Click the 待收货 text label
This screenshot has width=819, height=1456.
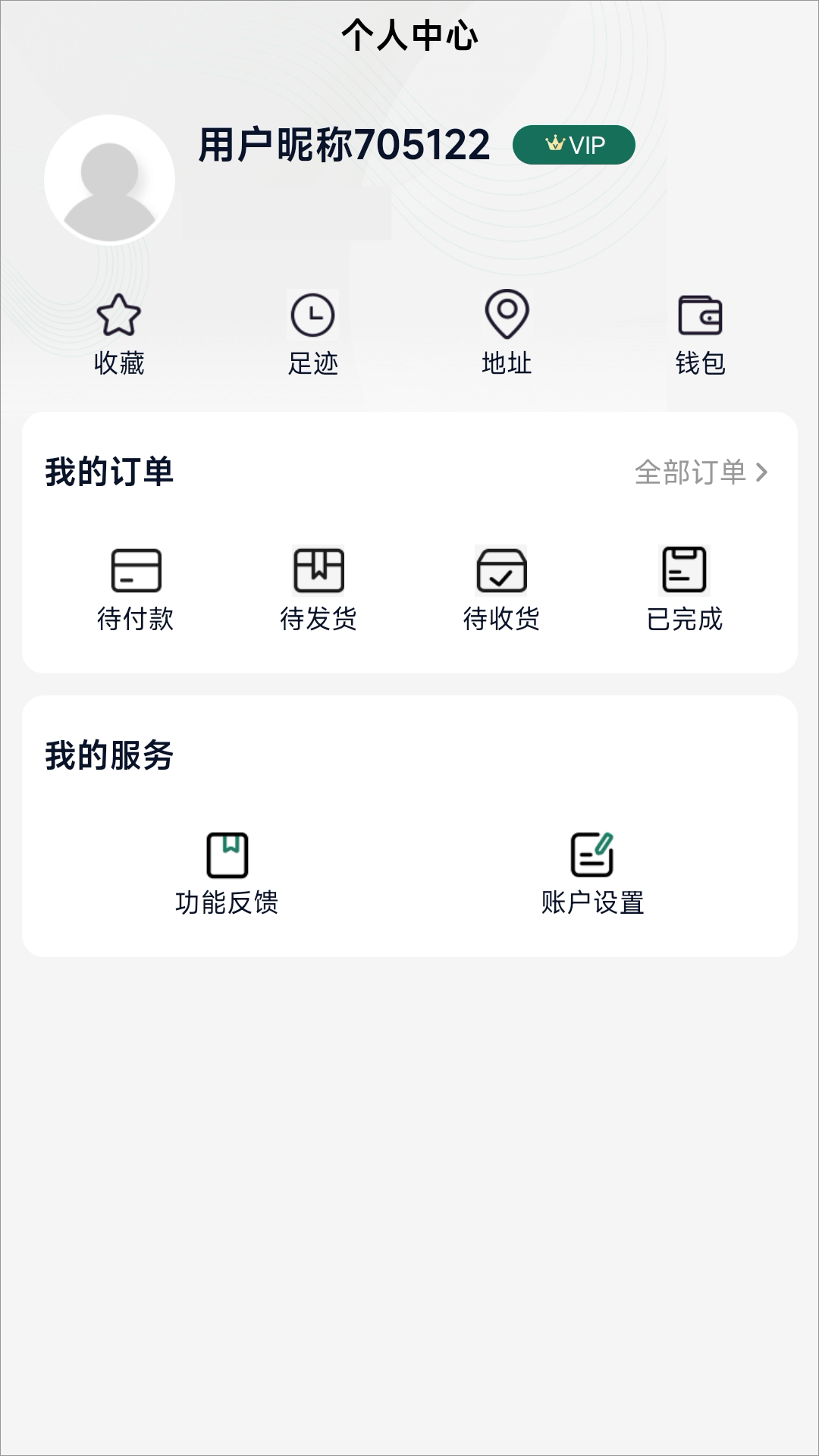(502, 620)
